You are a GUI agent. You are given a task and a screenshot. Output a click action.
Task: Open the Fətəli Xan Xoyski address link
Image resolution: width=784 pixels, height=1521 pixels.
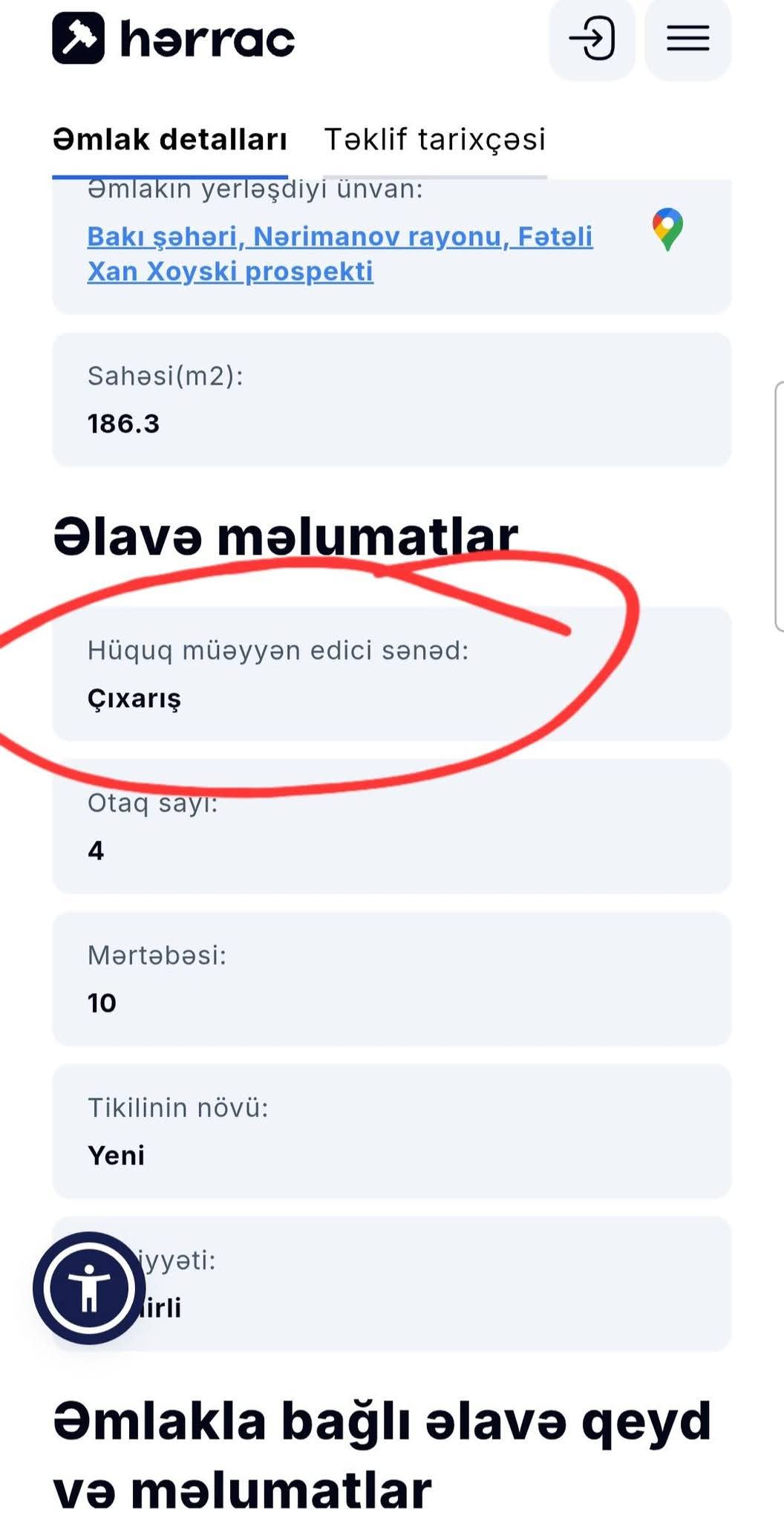[x=339, y=253]
